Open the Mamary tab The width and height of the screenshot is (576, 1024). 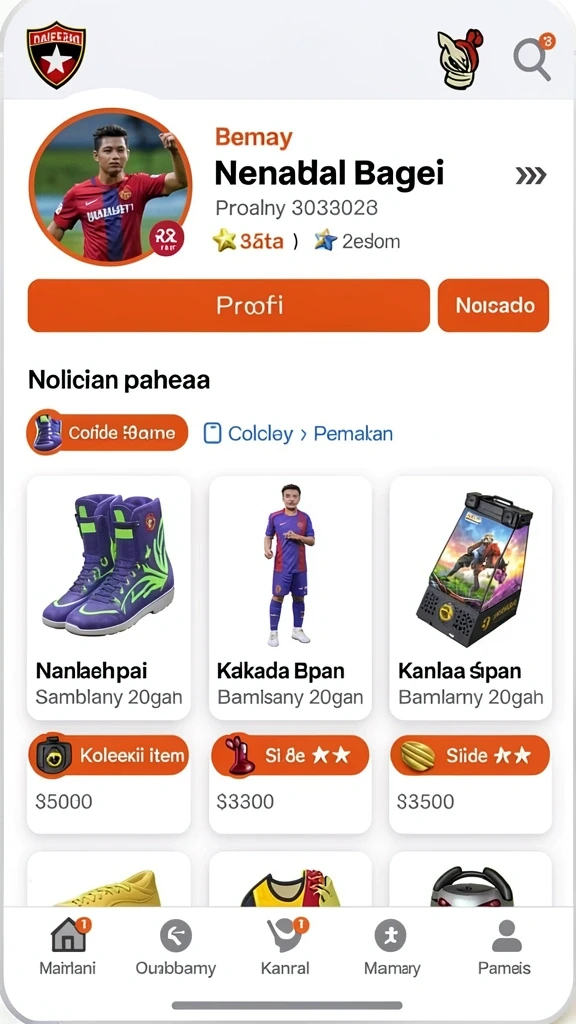392,946
